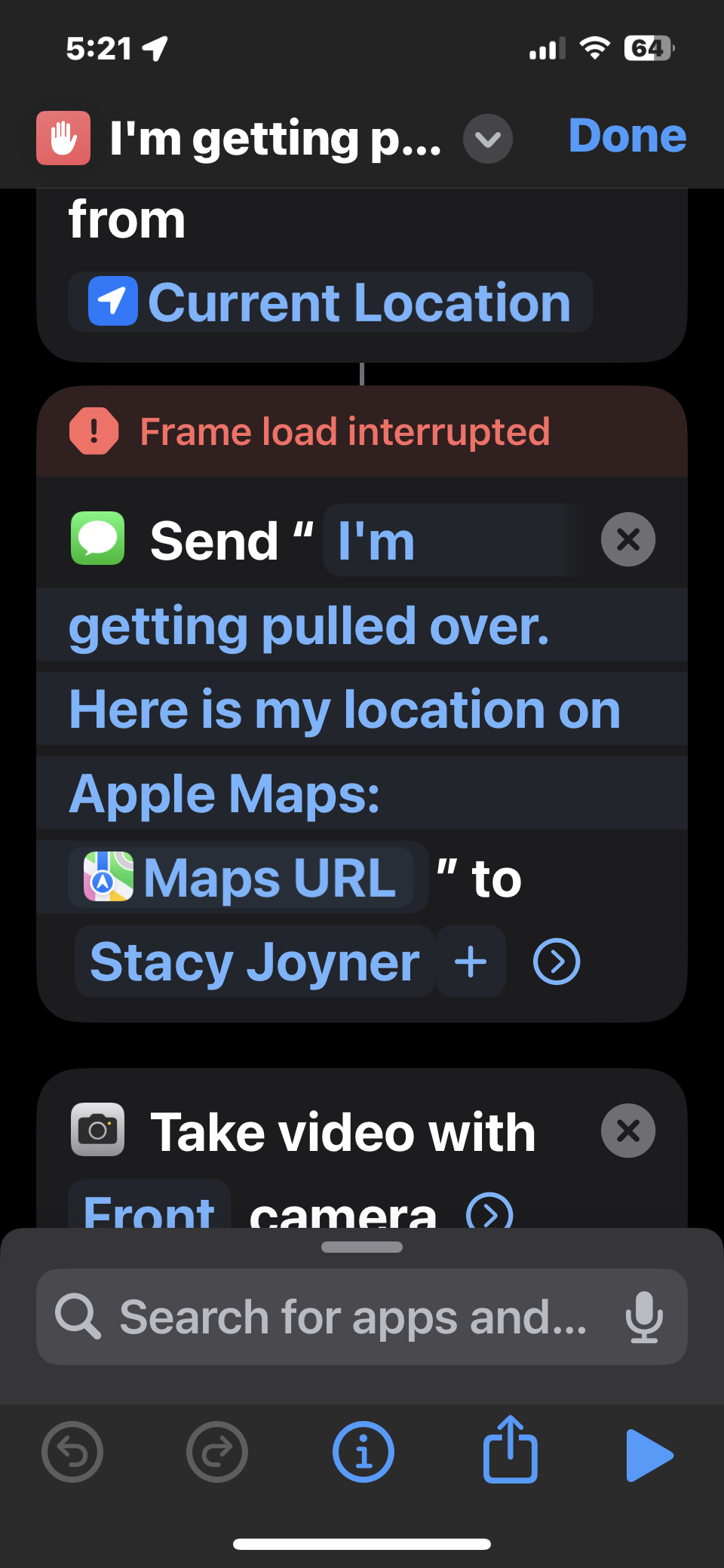Tap Done to finish editing shortcut
Screen dimensions: 724x1568
pos(627,137)
